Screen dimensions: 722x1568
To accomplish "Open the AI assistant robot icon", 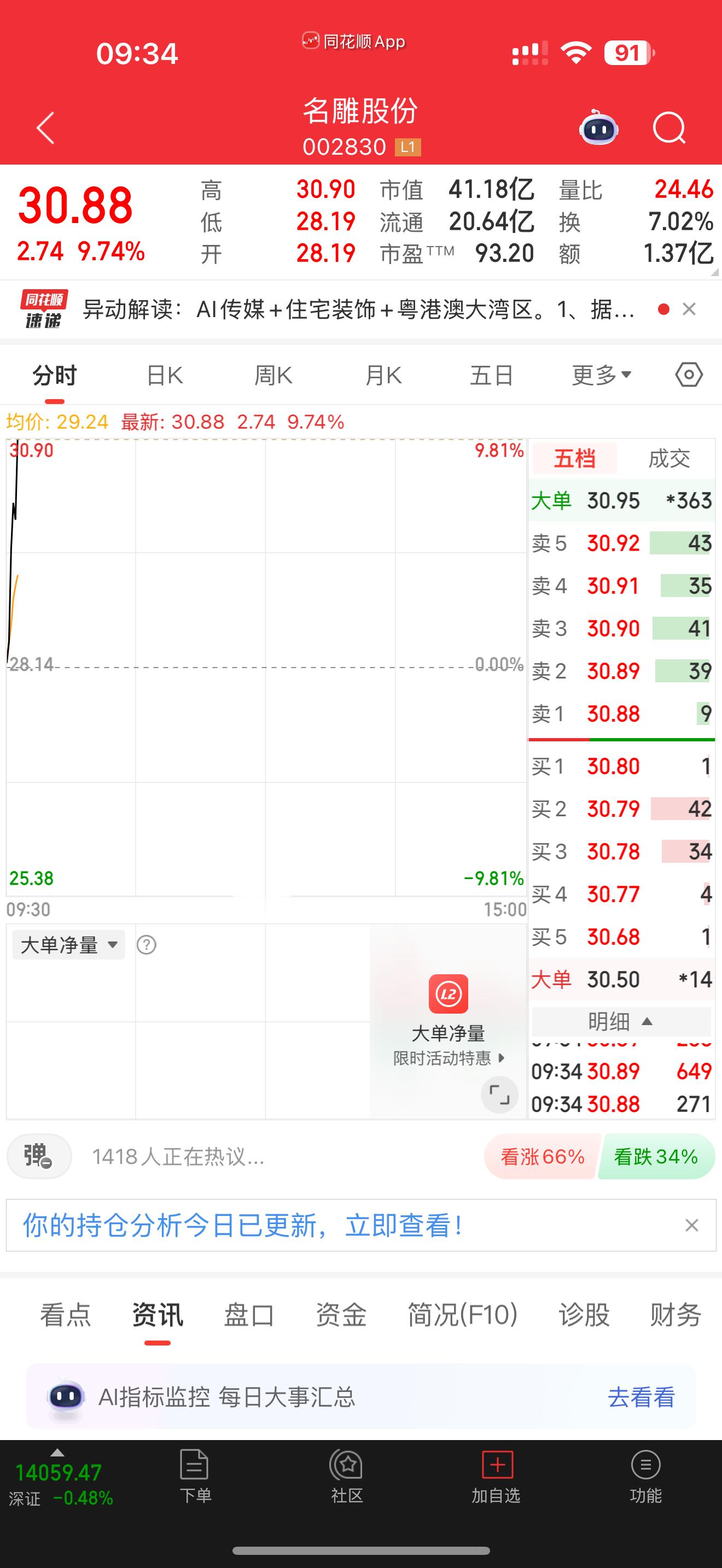I will [x=599, y=128].
